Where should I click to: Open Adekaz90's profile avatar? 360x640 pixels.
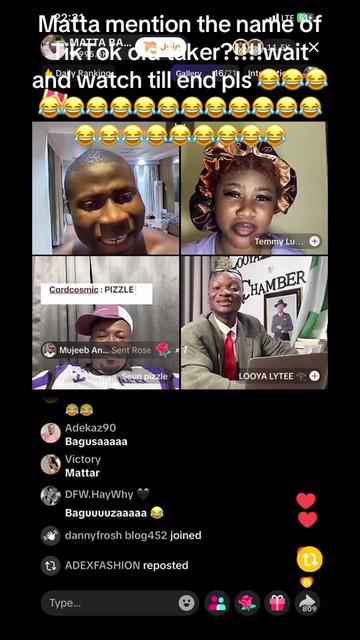coord(51,433)
